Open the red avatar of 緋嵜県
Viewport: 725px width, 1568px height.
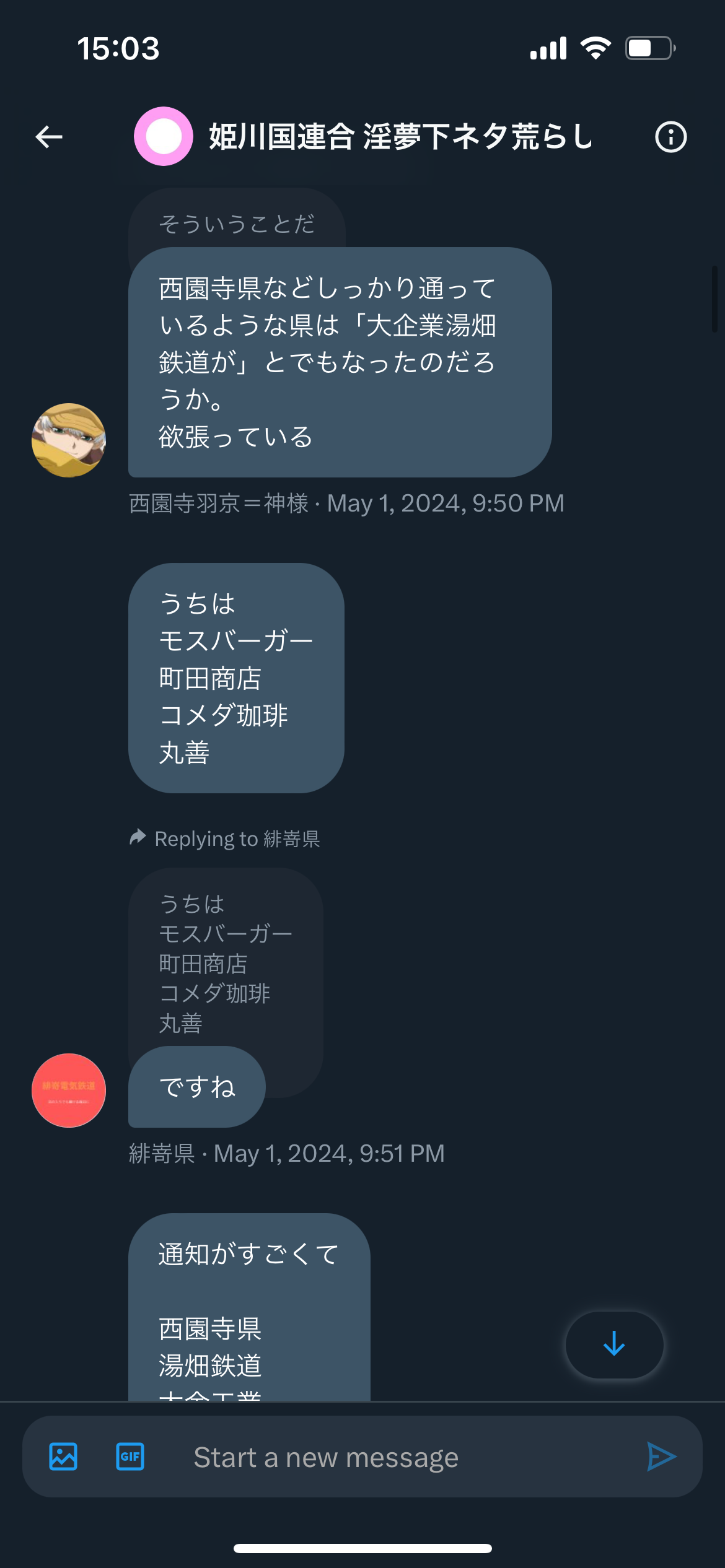coord(69,1091)
